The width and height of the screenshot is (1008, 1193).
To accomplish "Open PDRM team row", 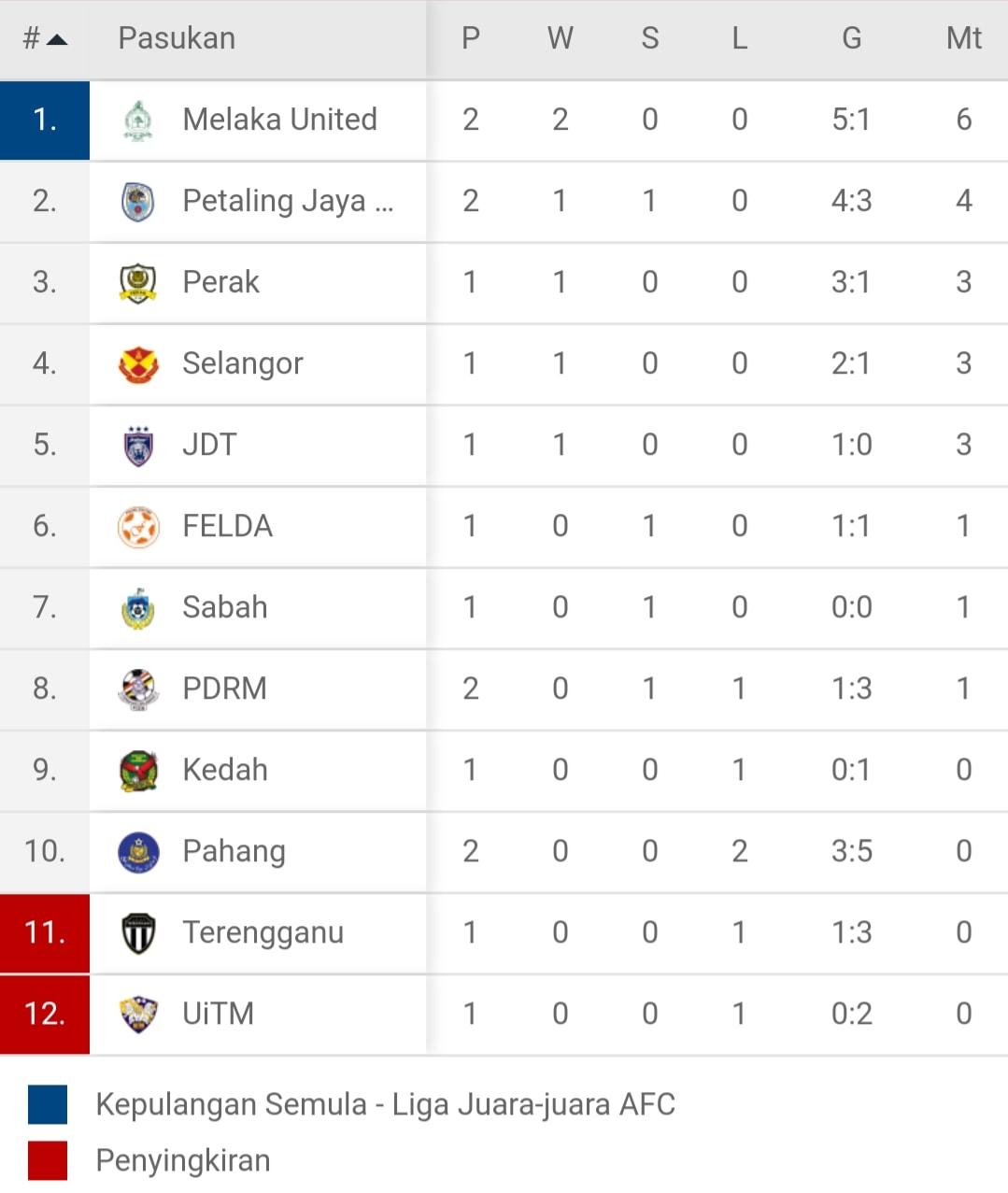I will coord(504,689).
